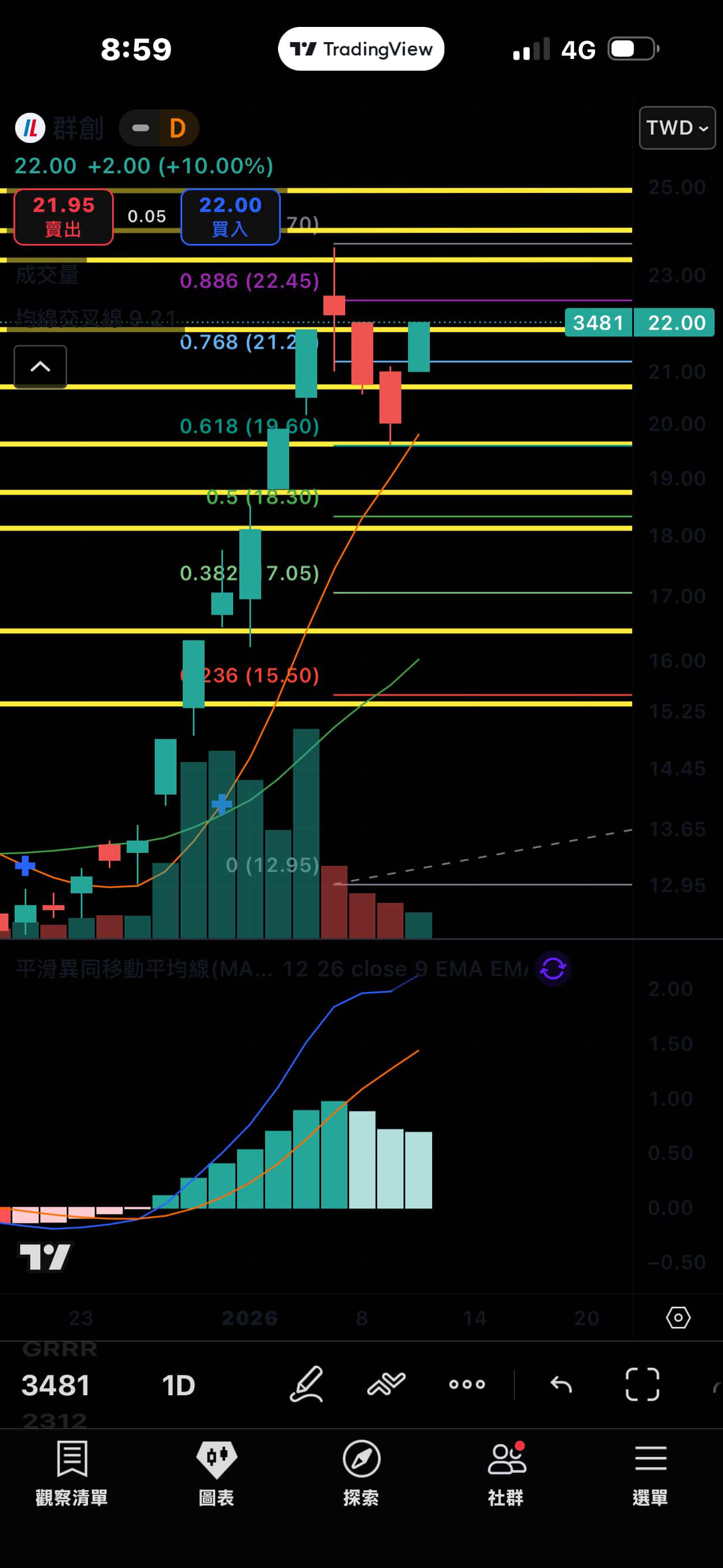The image size is (723, 1568).
Task: Switch to the 圖表 chart tab
Action: [x=217, y=1473]
